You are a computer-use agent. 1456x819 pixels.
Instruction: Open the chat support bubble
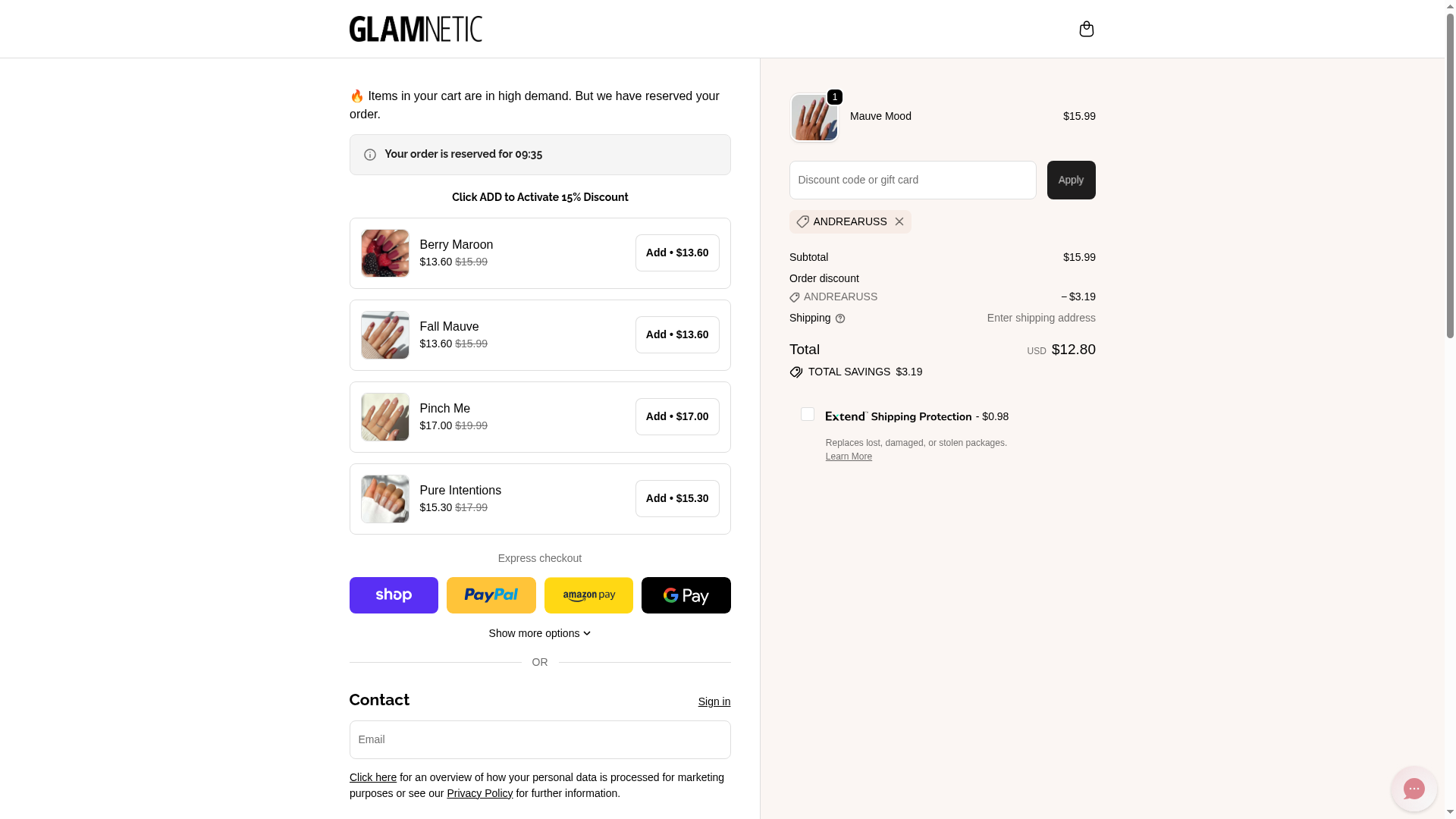tap(1413, 789)
